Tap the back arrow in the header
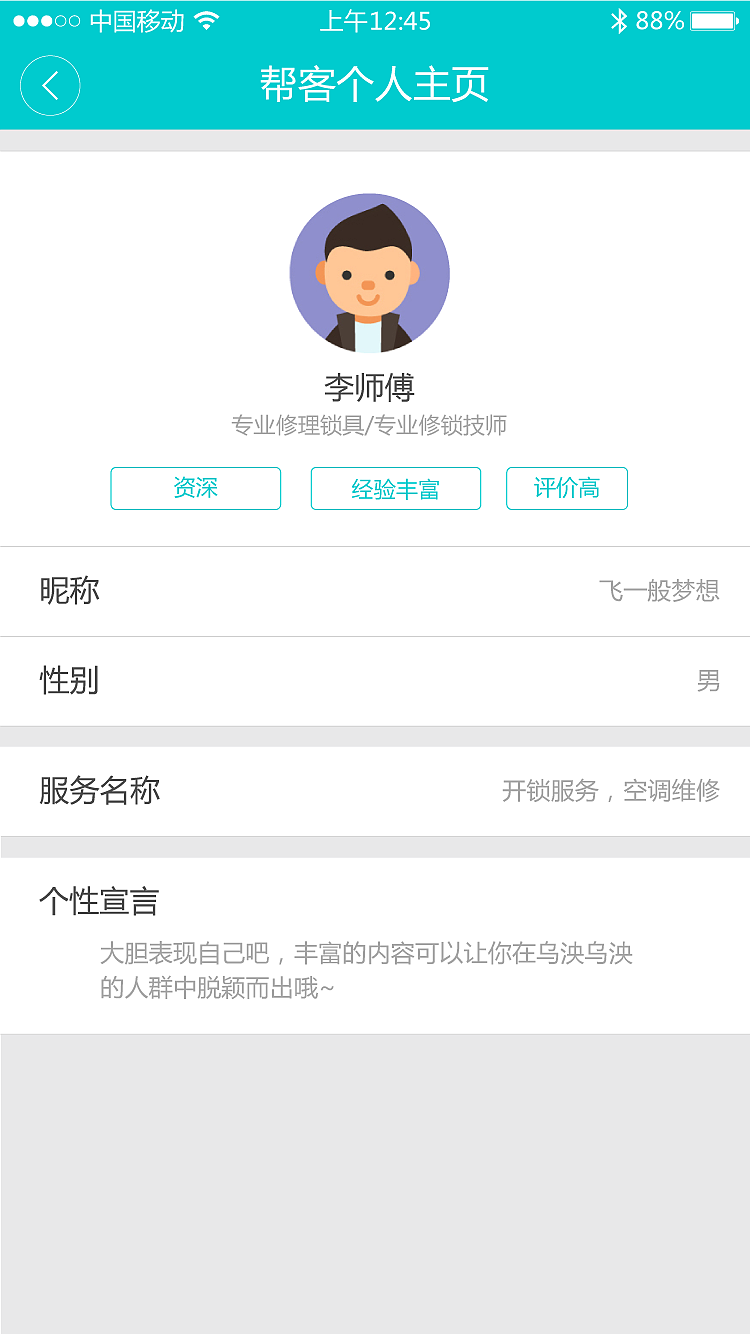 50,86
